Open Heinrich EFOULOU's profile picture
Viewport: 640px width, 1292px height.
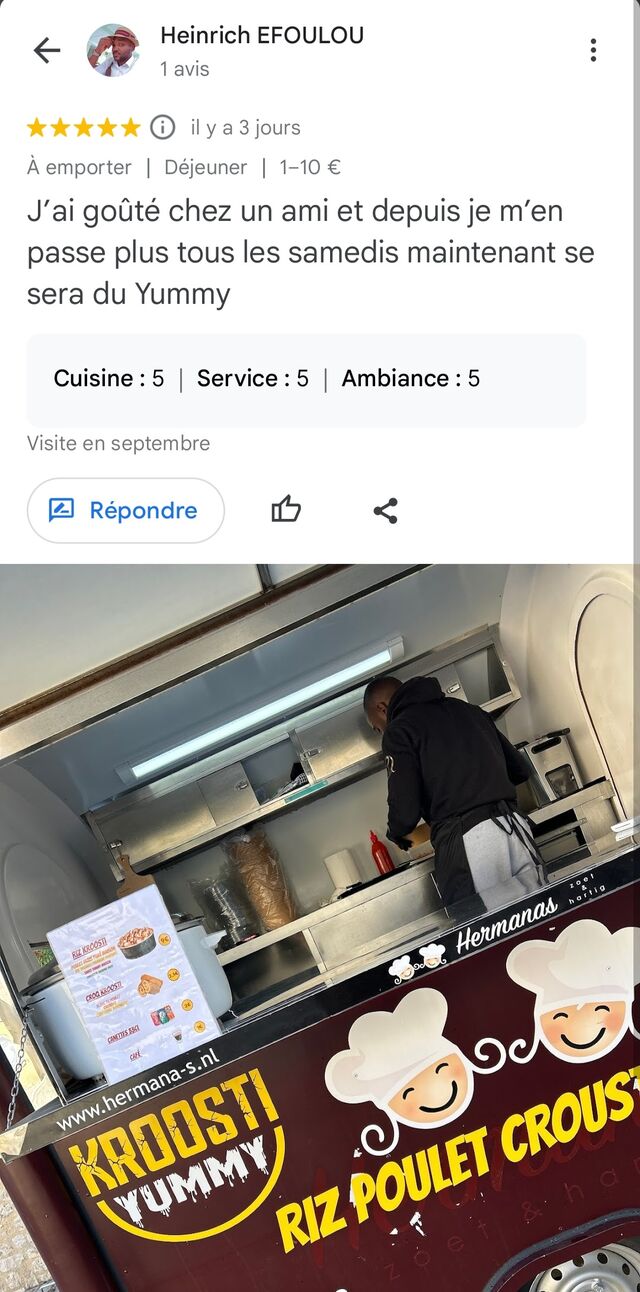113,50
